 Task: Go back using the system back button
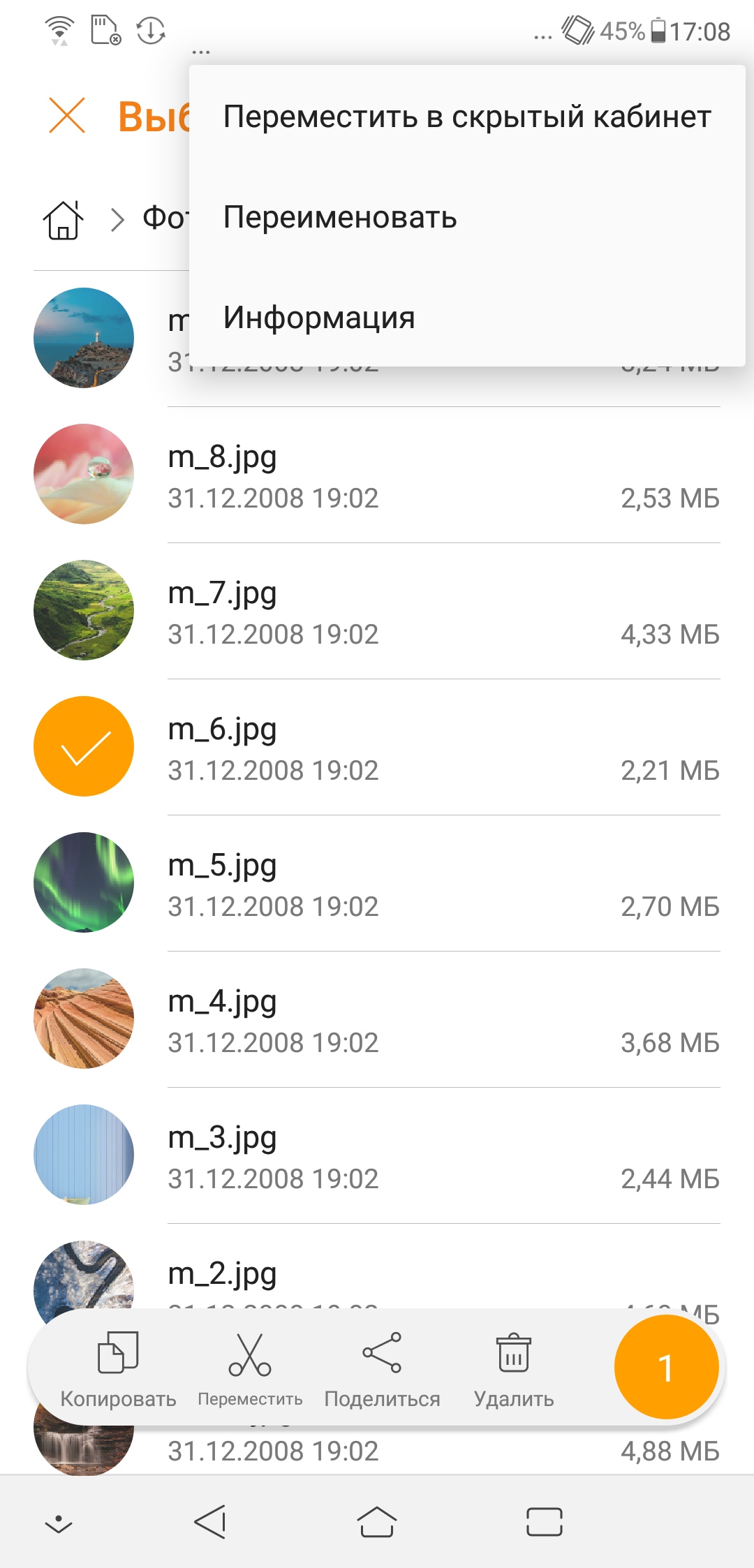210,1521
